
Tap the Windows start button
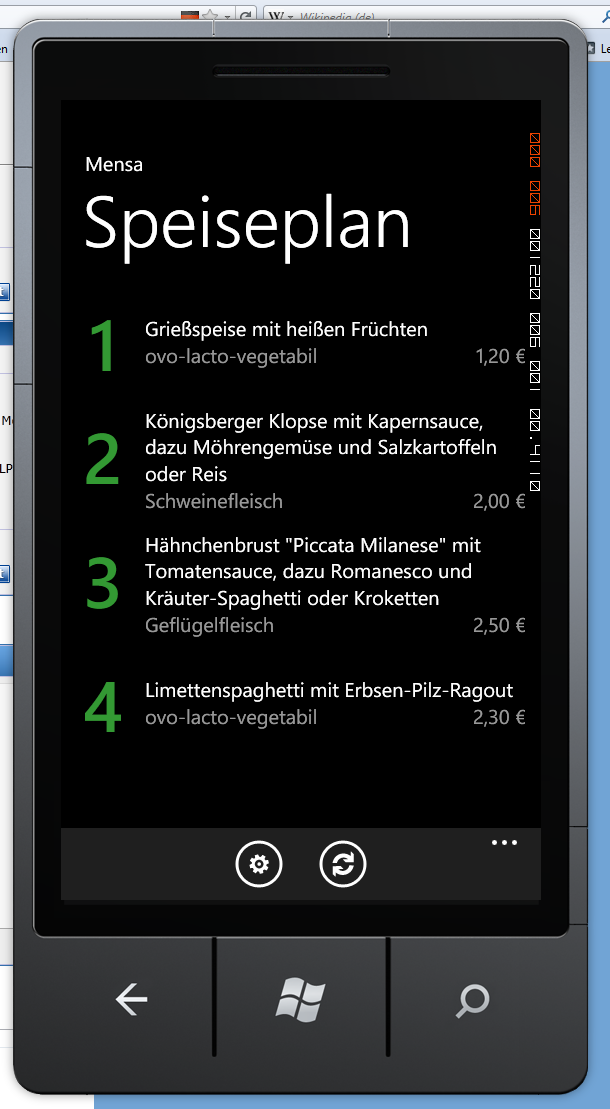pyautogui.click(x=301, y=999)
